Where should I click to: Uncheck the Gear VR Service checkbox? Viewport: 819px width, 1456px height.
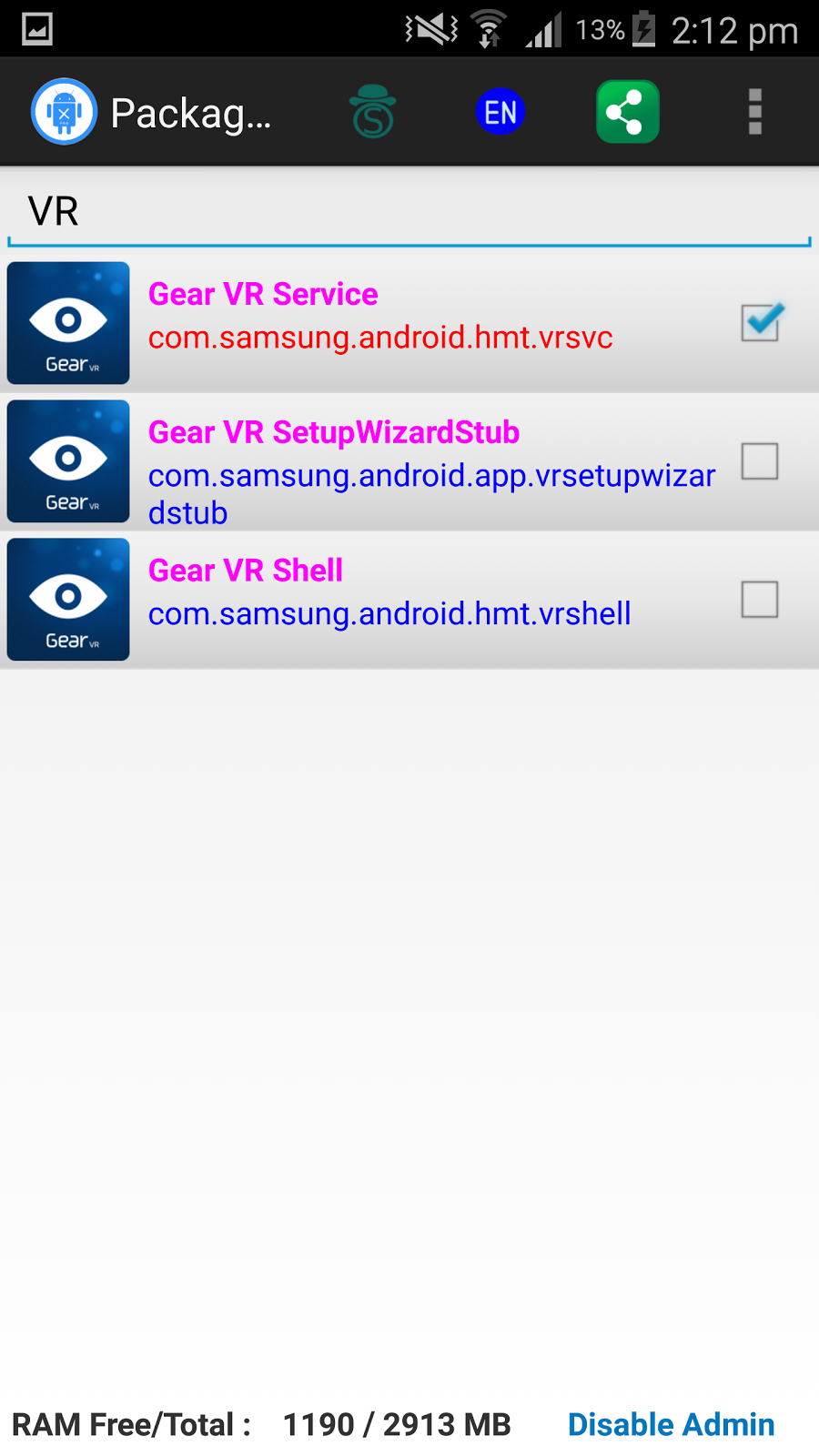760,322
